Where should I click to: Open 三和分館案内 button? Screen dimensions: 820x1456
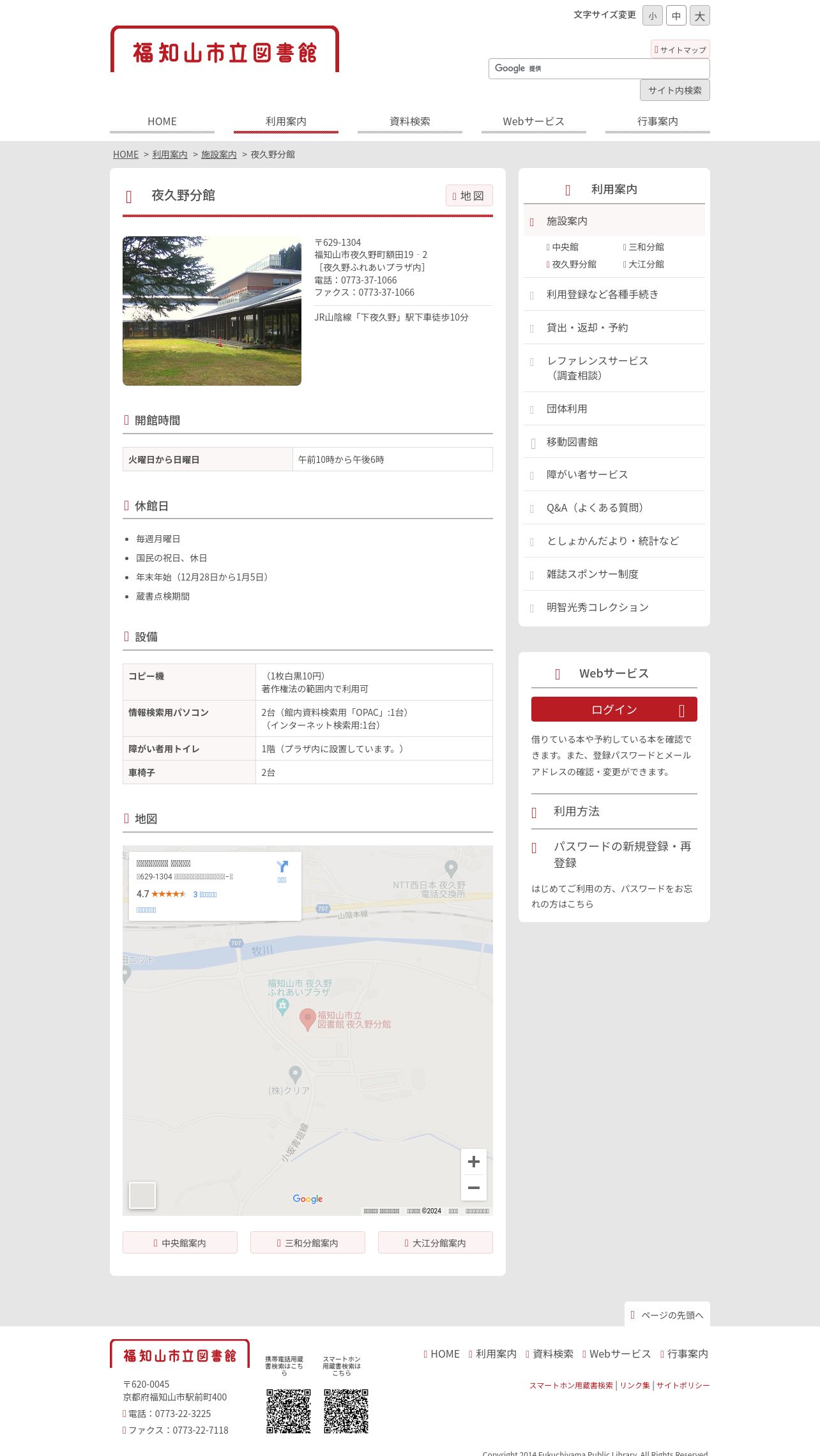[308, 1243]
